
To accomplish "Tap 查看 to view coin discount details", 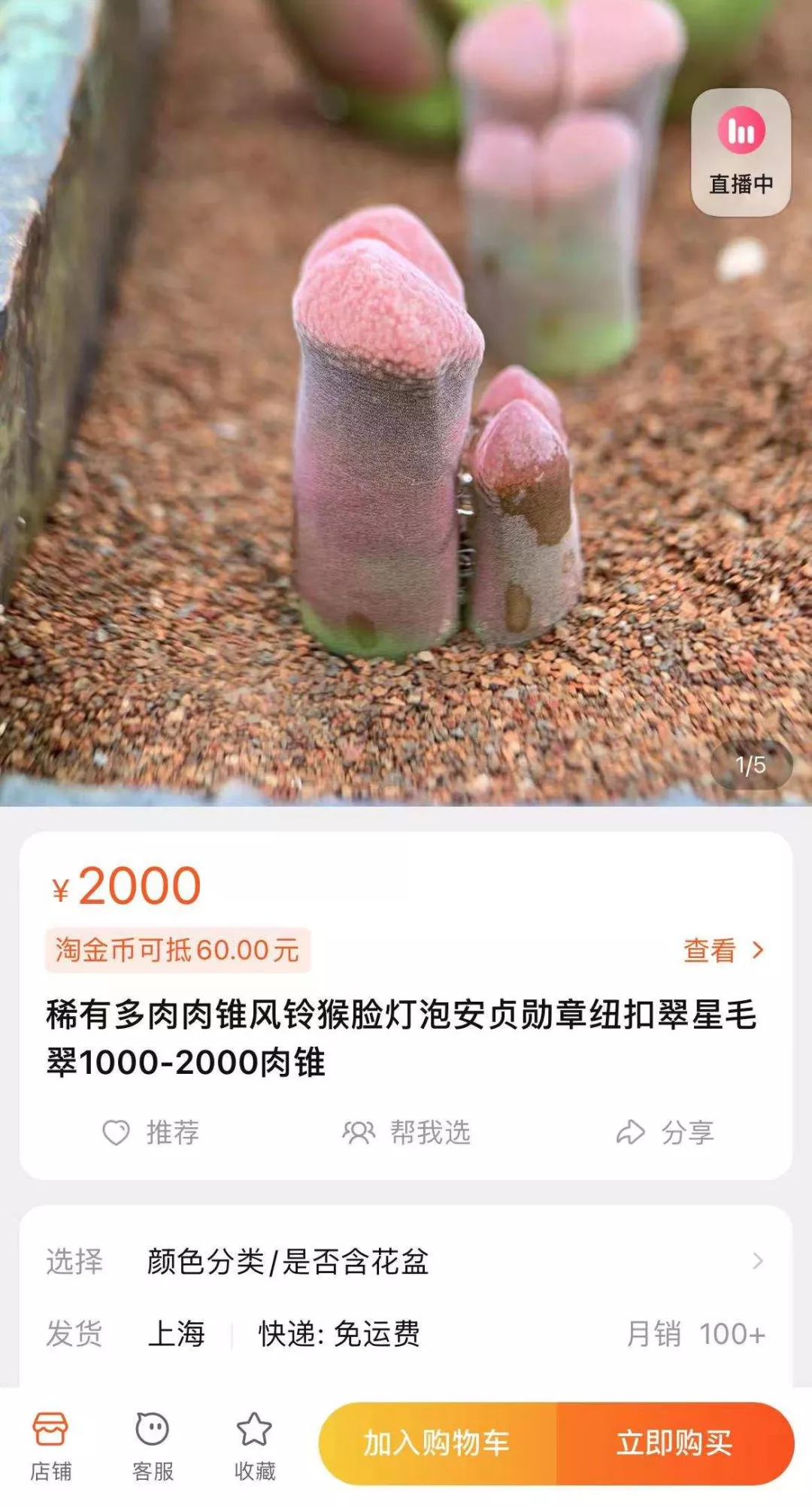I will point(723,951).
